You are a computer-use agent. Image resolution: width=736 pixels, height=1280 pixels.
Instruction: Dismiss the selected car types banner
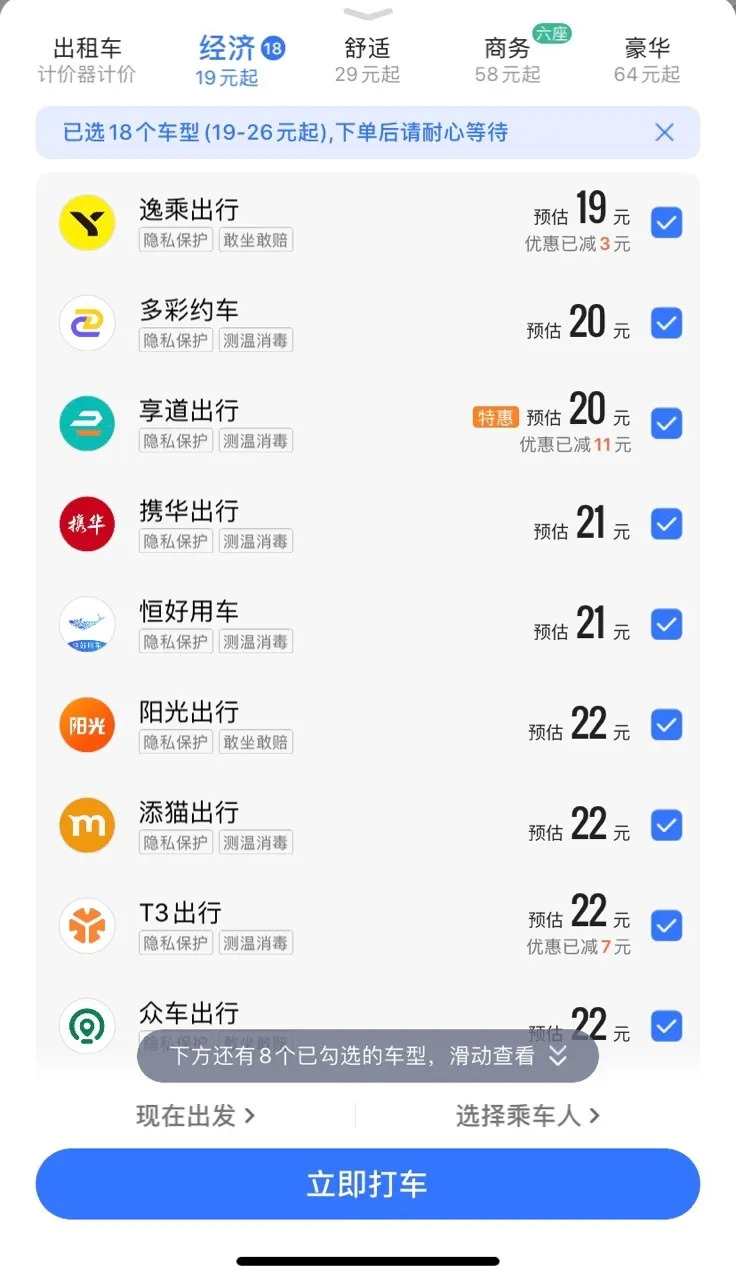click(664, 132)
